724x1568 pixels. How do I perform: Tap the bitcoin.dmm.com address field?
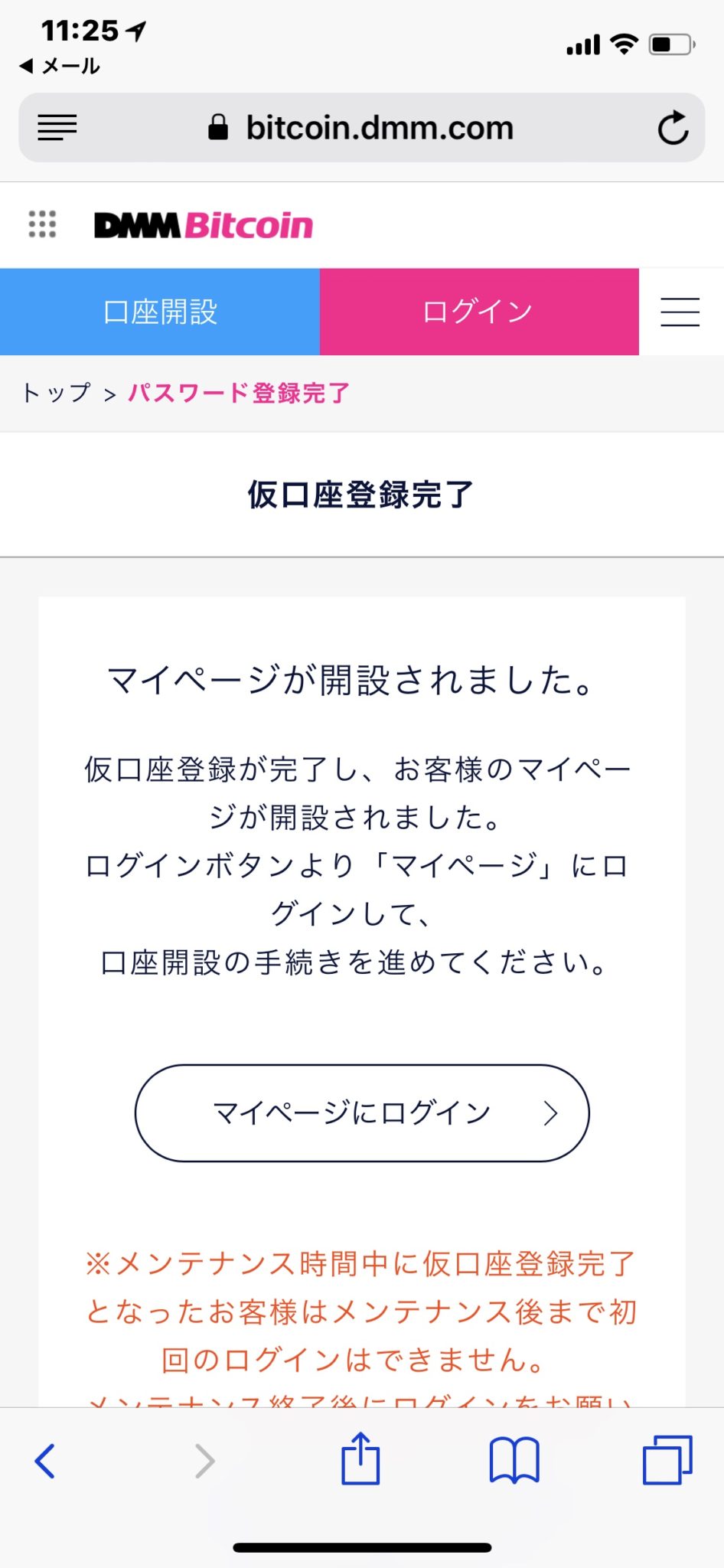pyautogui.click(x=361, y=128)
